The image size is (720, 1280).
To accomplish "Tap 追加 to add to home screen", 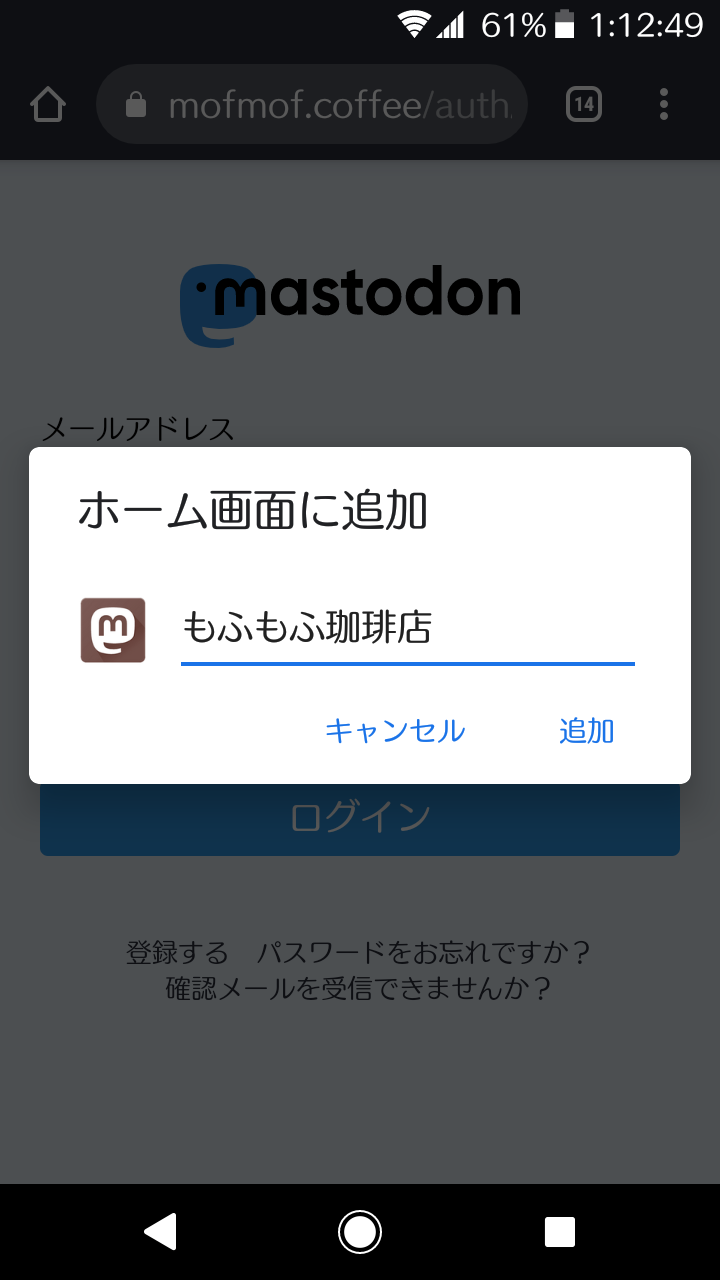I will (x=586, y=731).
